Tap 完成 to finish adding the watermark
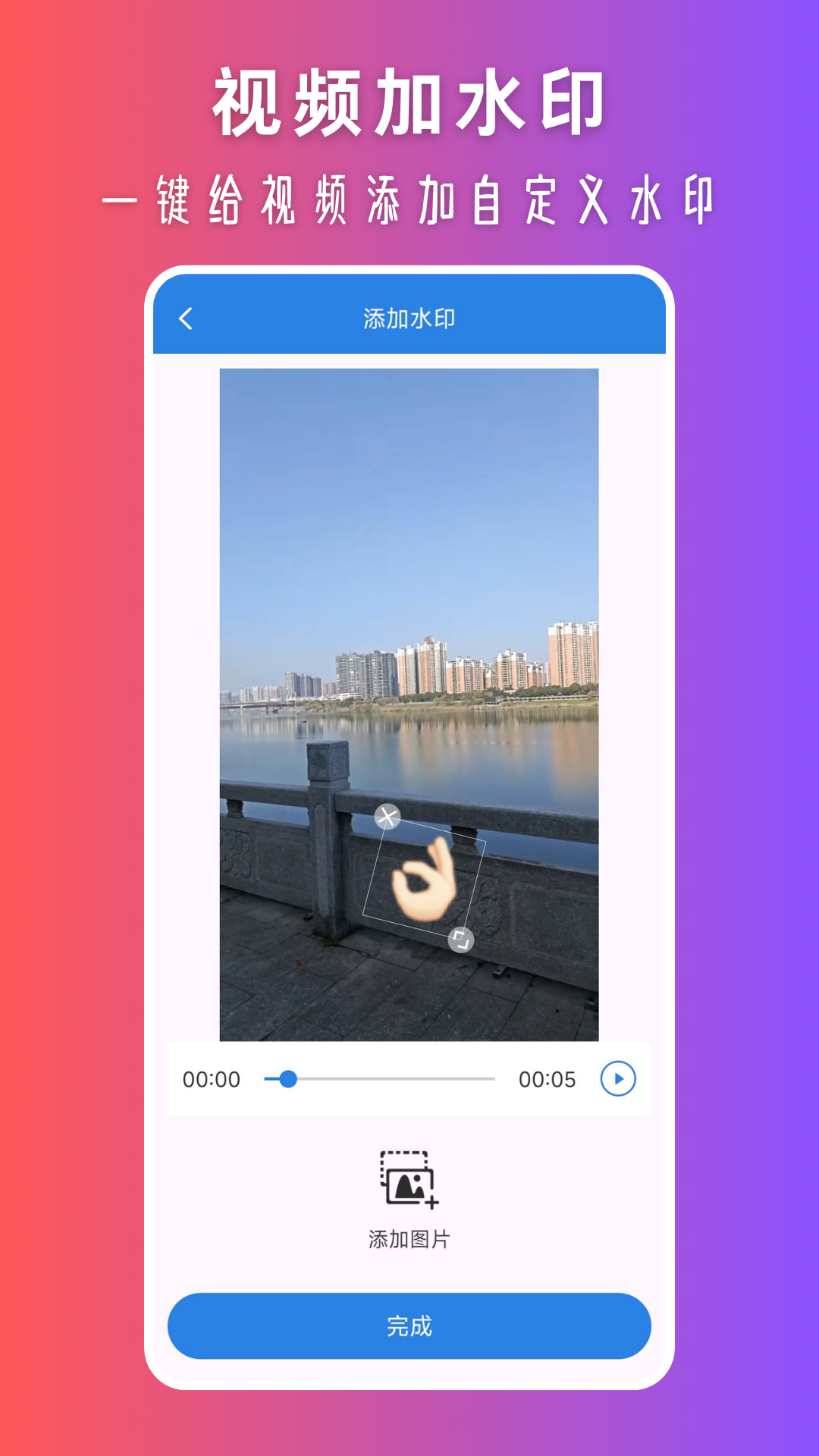819x1456 pixels. point(409,1326)
